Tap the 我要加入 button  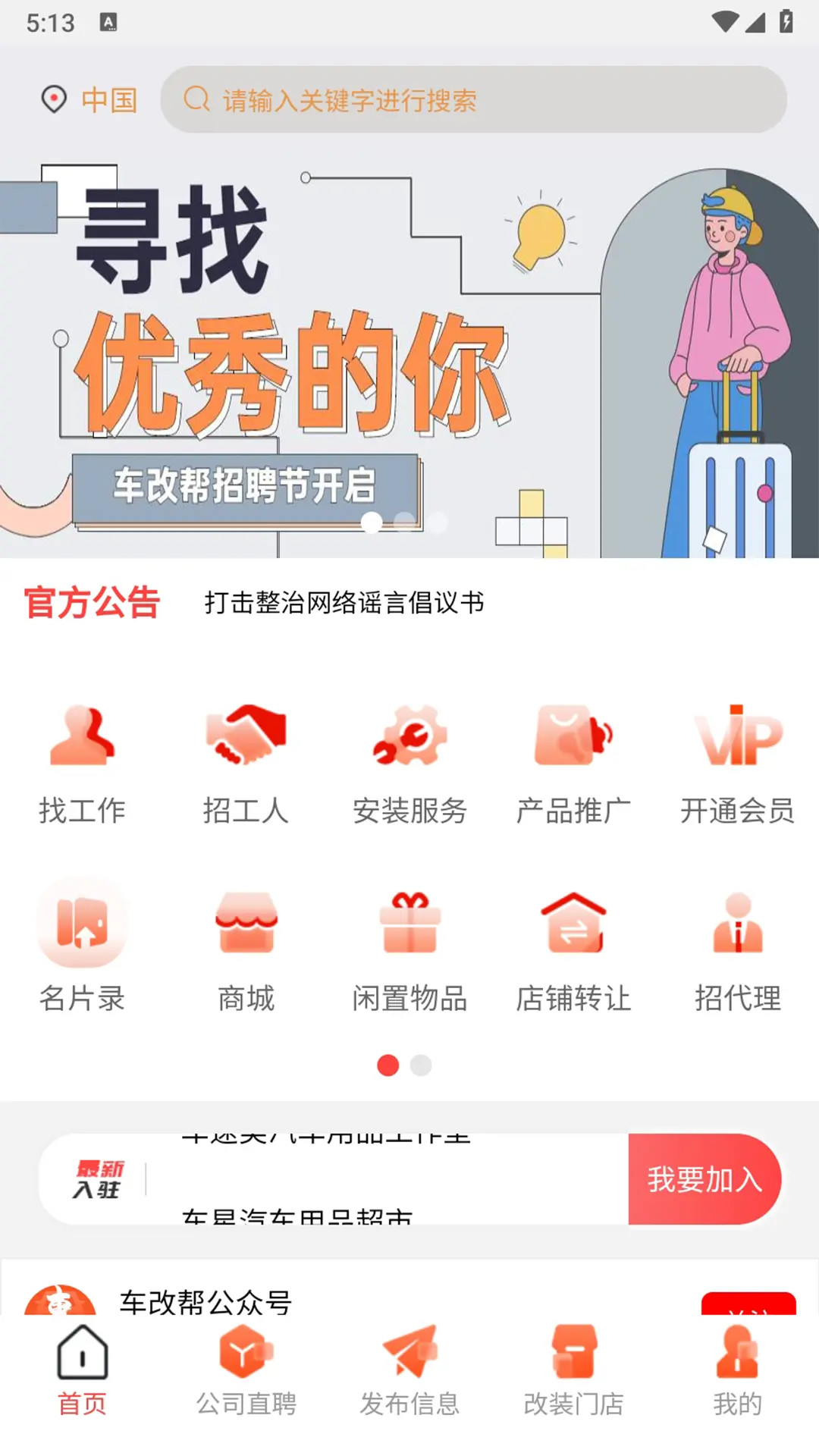click(704, 1179)
